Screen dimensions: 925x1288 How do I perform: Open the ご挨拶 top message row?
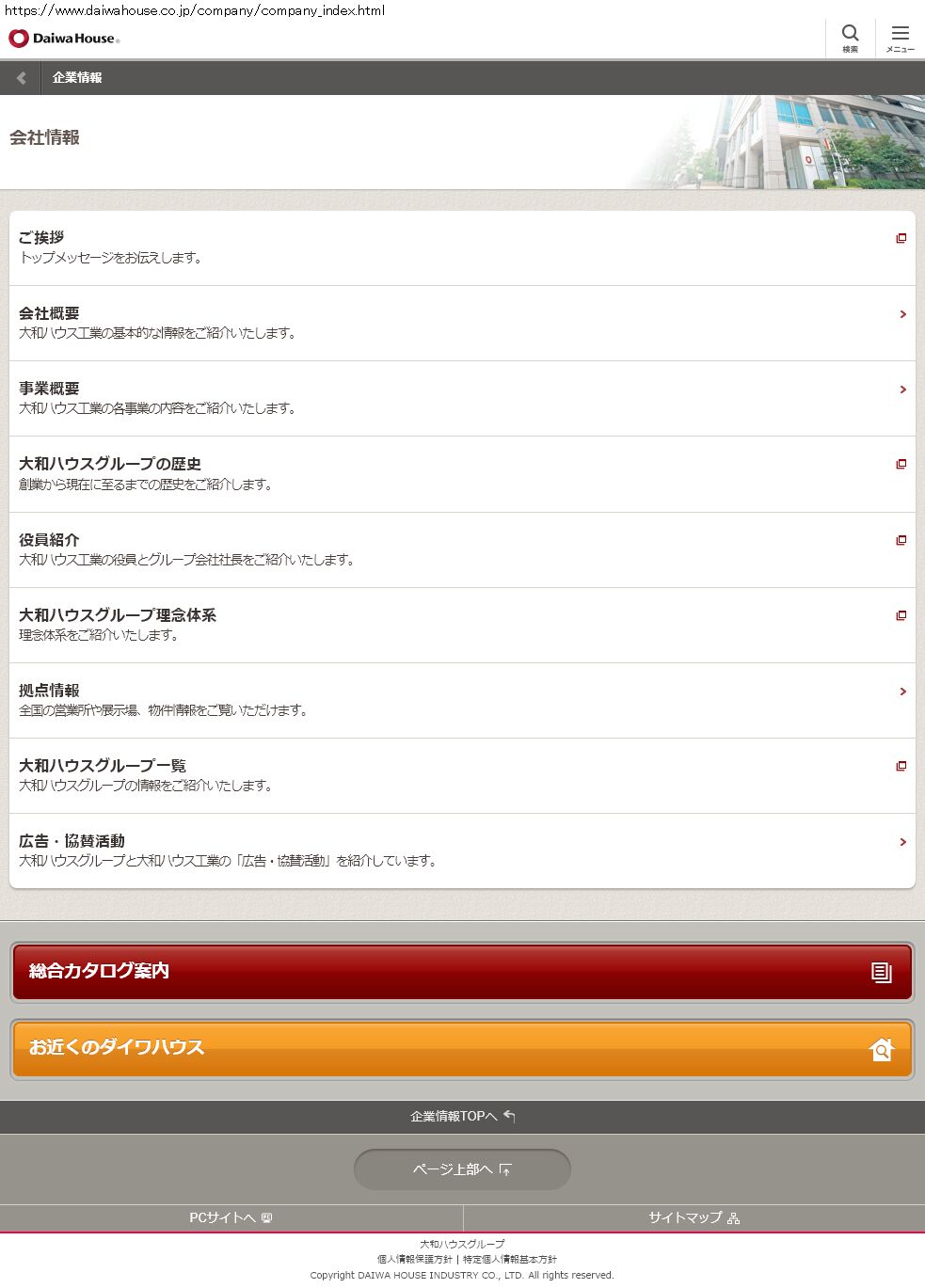(461, 247)
